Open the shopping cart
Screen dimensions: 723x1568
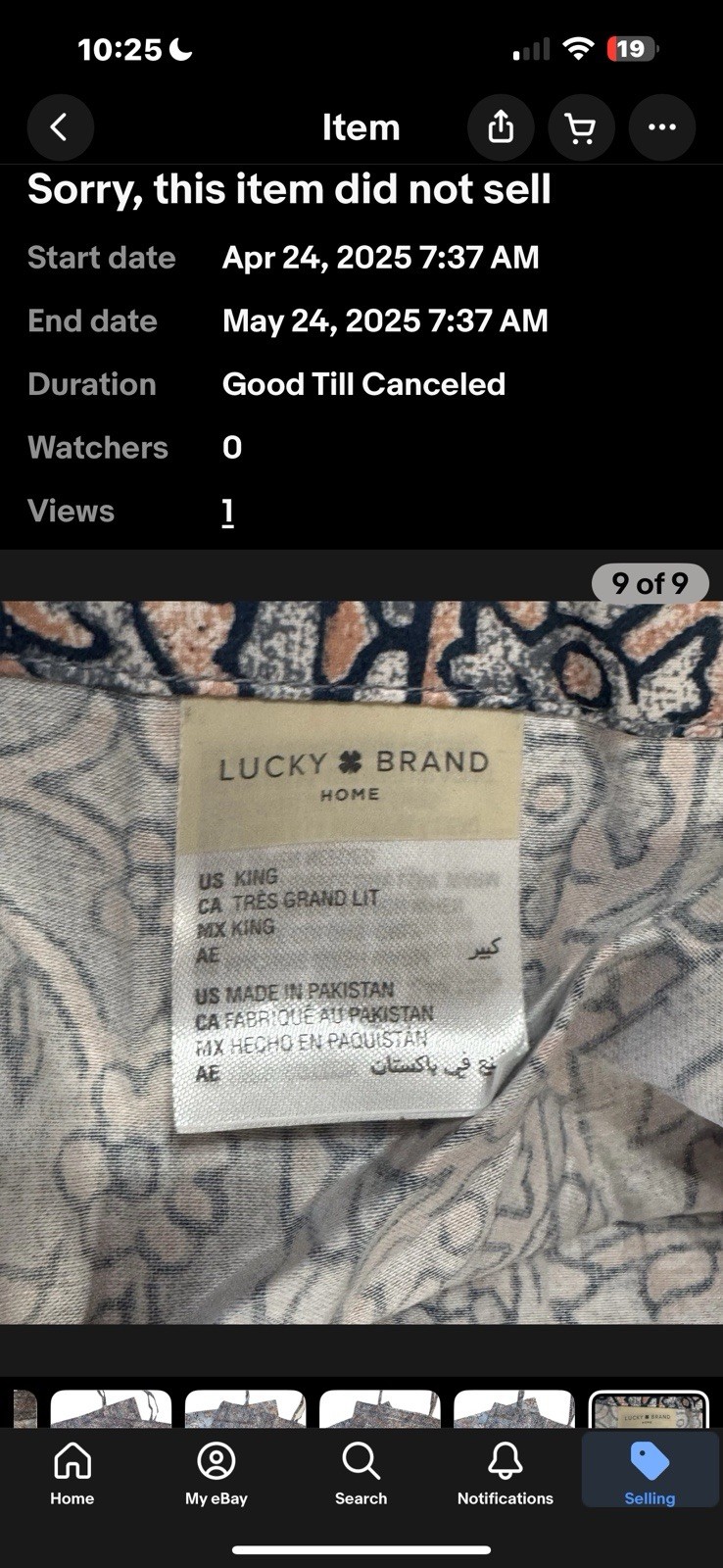click(581, 127)
